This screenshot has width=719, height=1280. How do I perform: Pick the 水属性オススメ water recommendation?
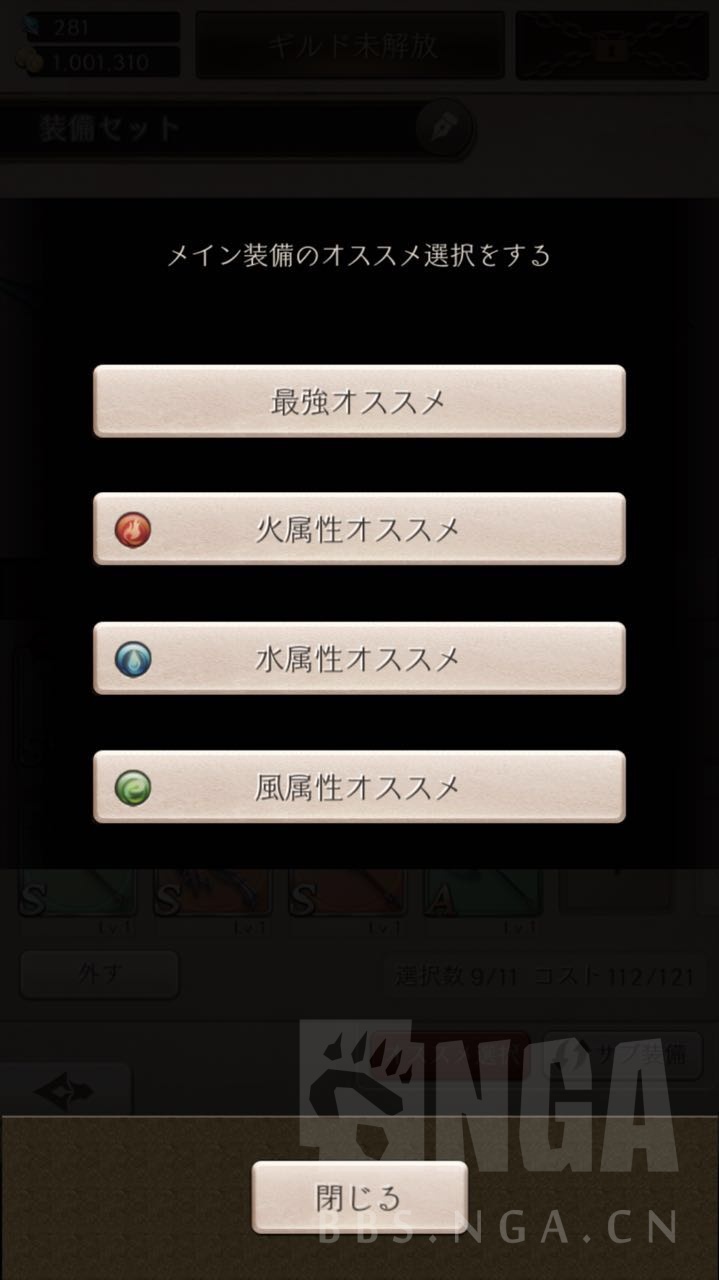pyautogui.click(x=359, y=658)
